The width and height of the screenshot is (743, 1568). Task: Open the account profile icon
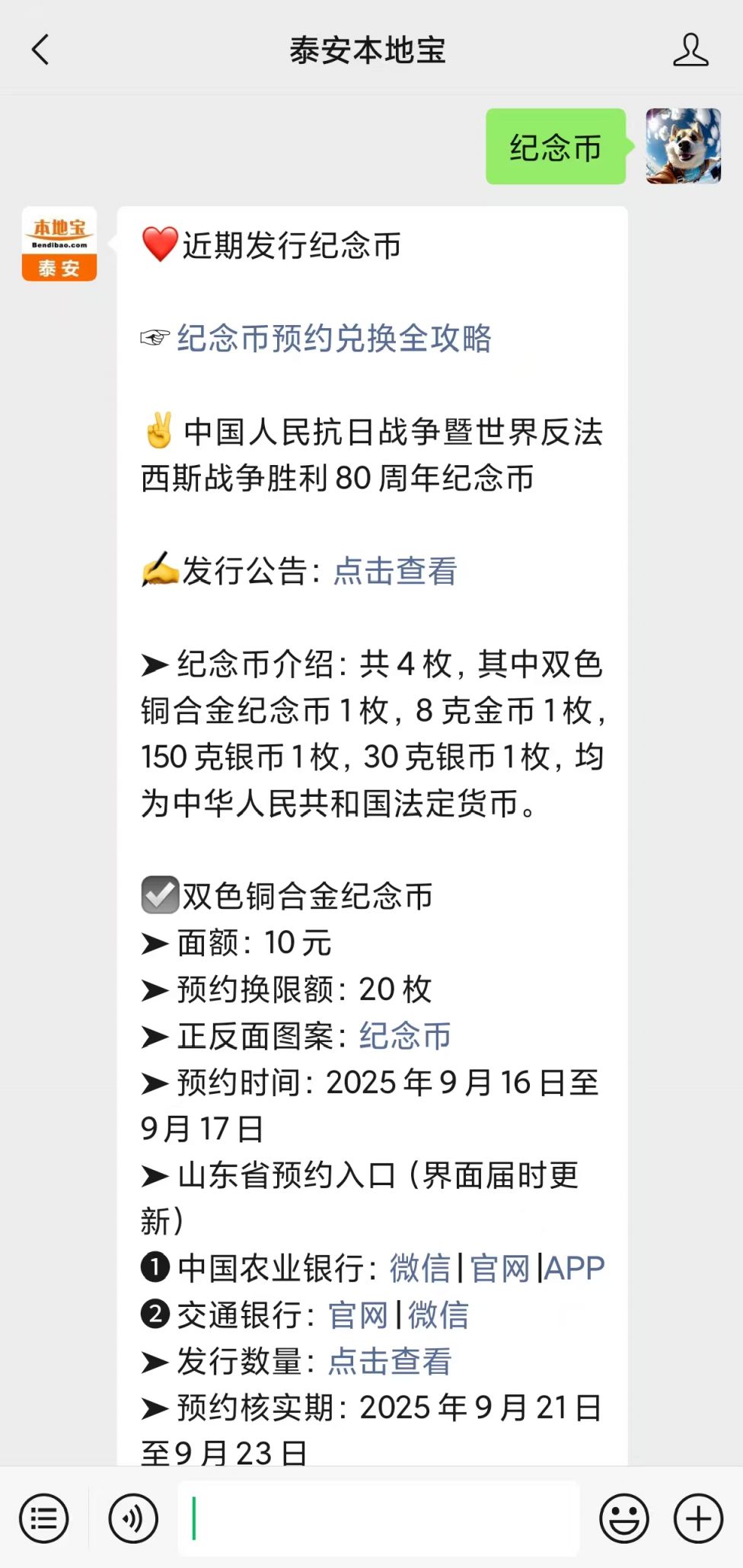pyautogui.click(x=690, y=50)
